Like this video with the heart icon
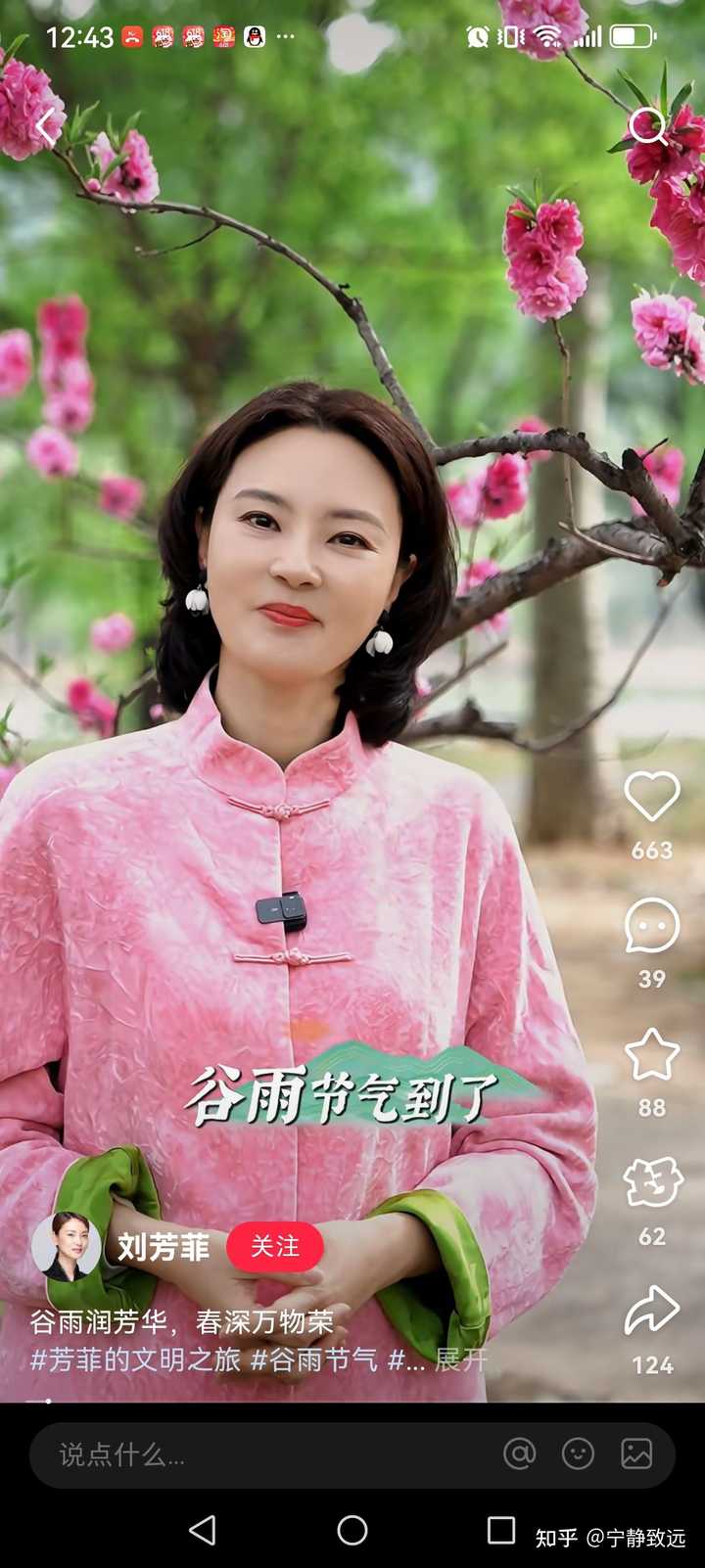The height and width of the screenshot is (1568, 705). coord(652,796)
